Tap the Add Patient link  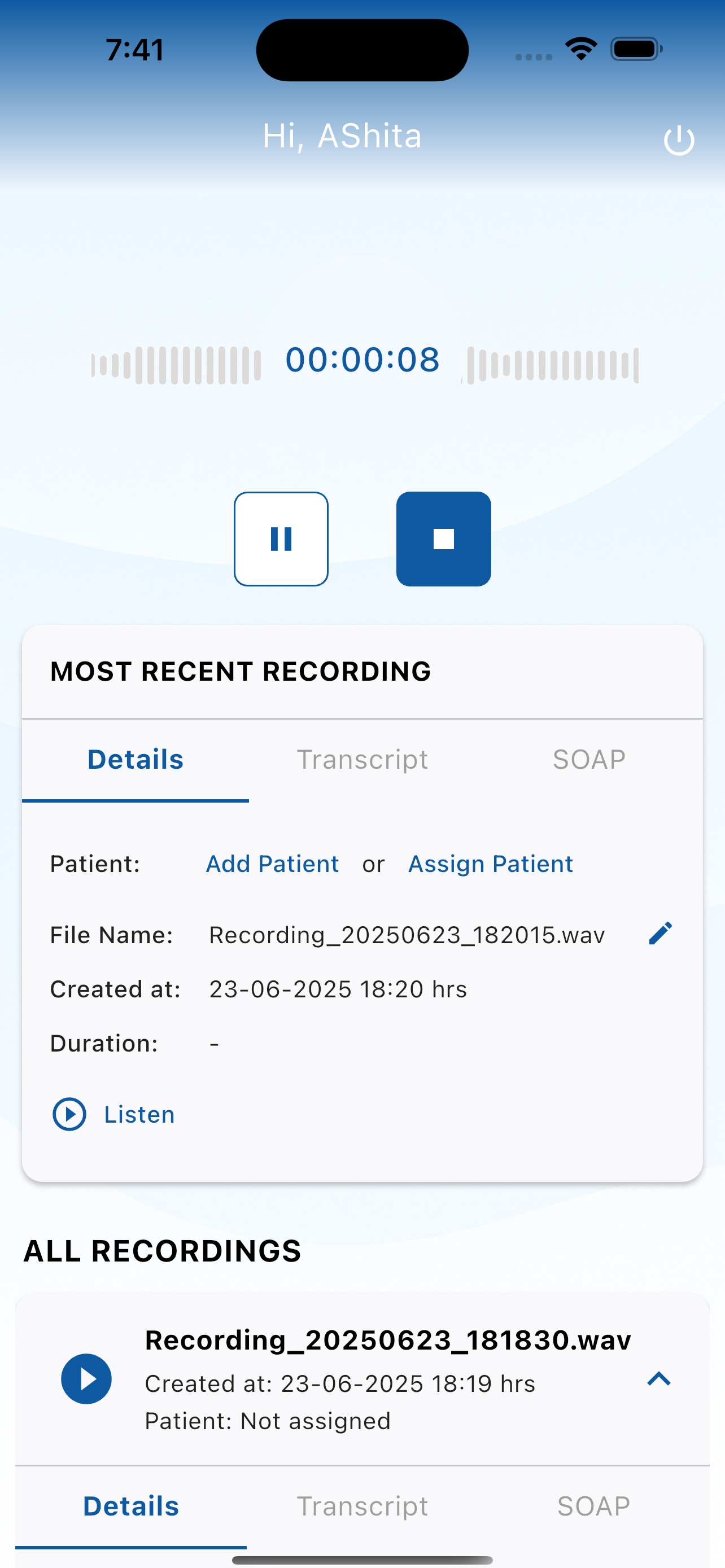[272, 864]
